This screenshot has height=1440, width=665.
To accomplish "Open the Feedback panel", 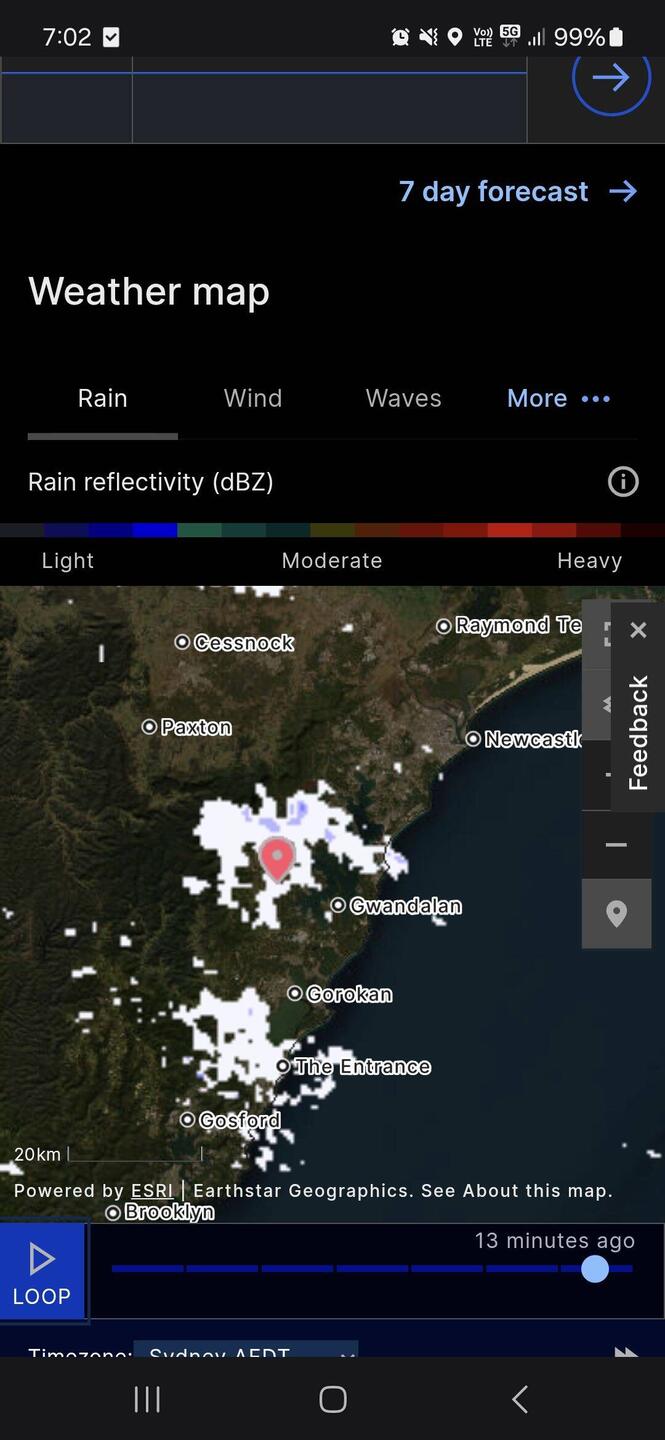I will pos(639,732).
